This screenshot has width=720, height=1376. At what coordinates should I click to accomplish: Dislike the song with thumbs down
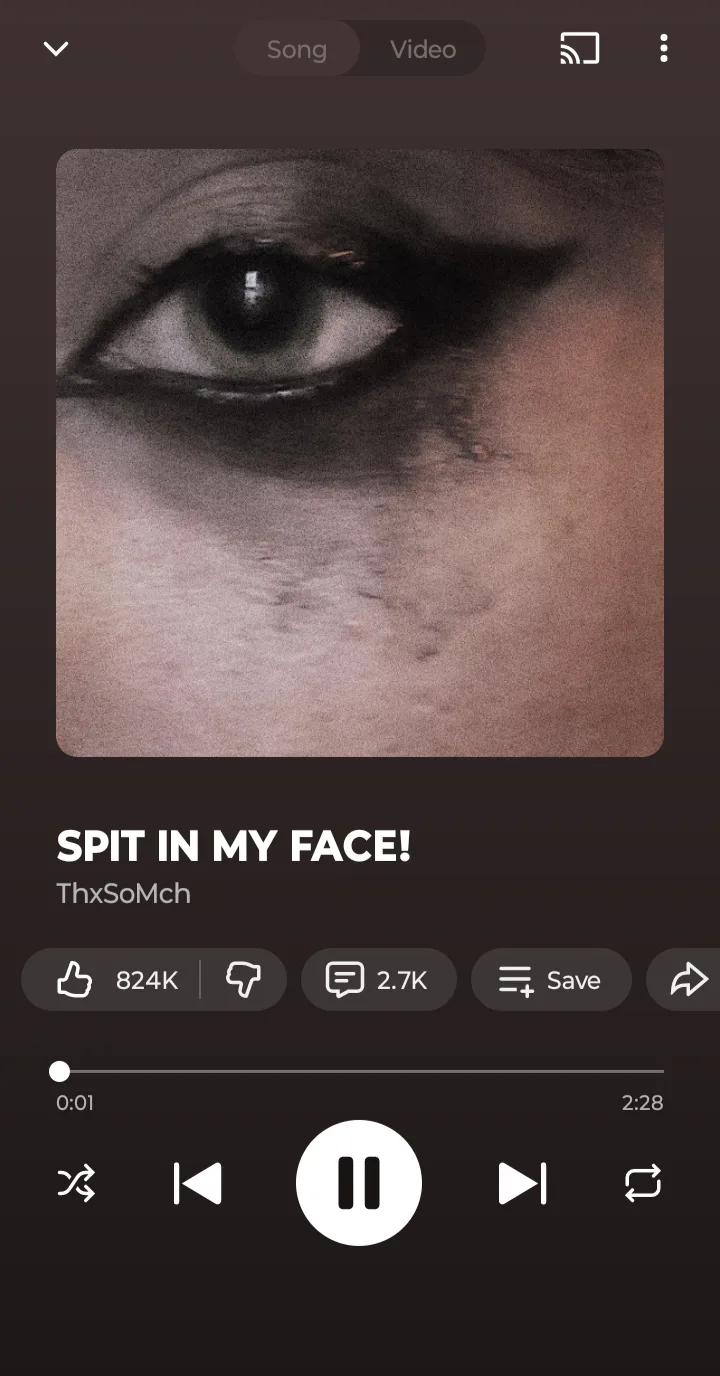pyautogui.click(x=243, y=980)
